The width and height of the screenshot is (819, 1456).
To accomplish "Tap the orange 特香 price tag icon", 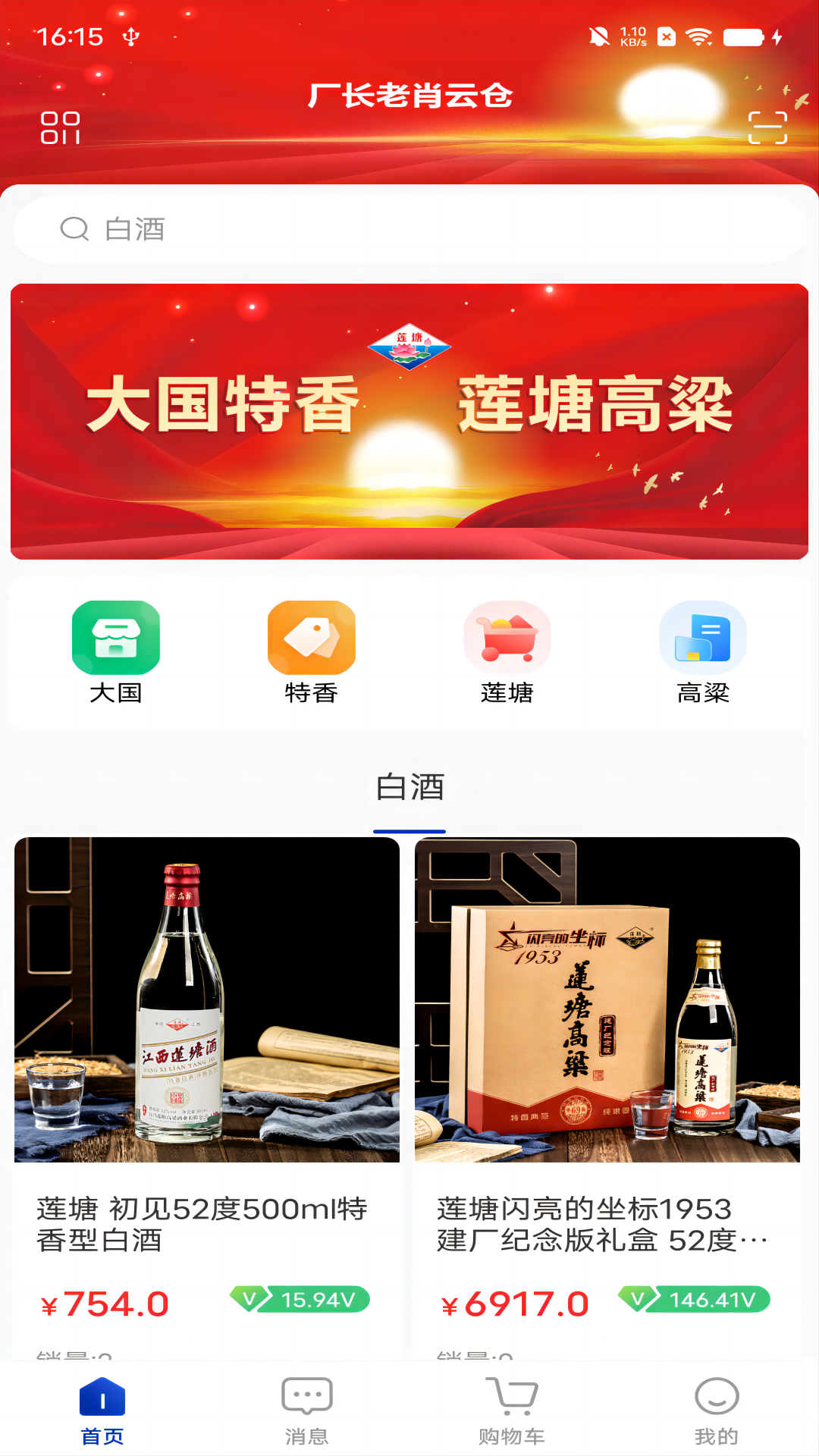I will click(312, 638).
